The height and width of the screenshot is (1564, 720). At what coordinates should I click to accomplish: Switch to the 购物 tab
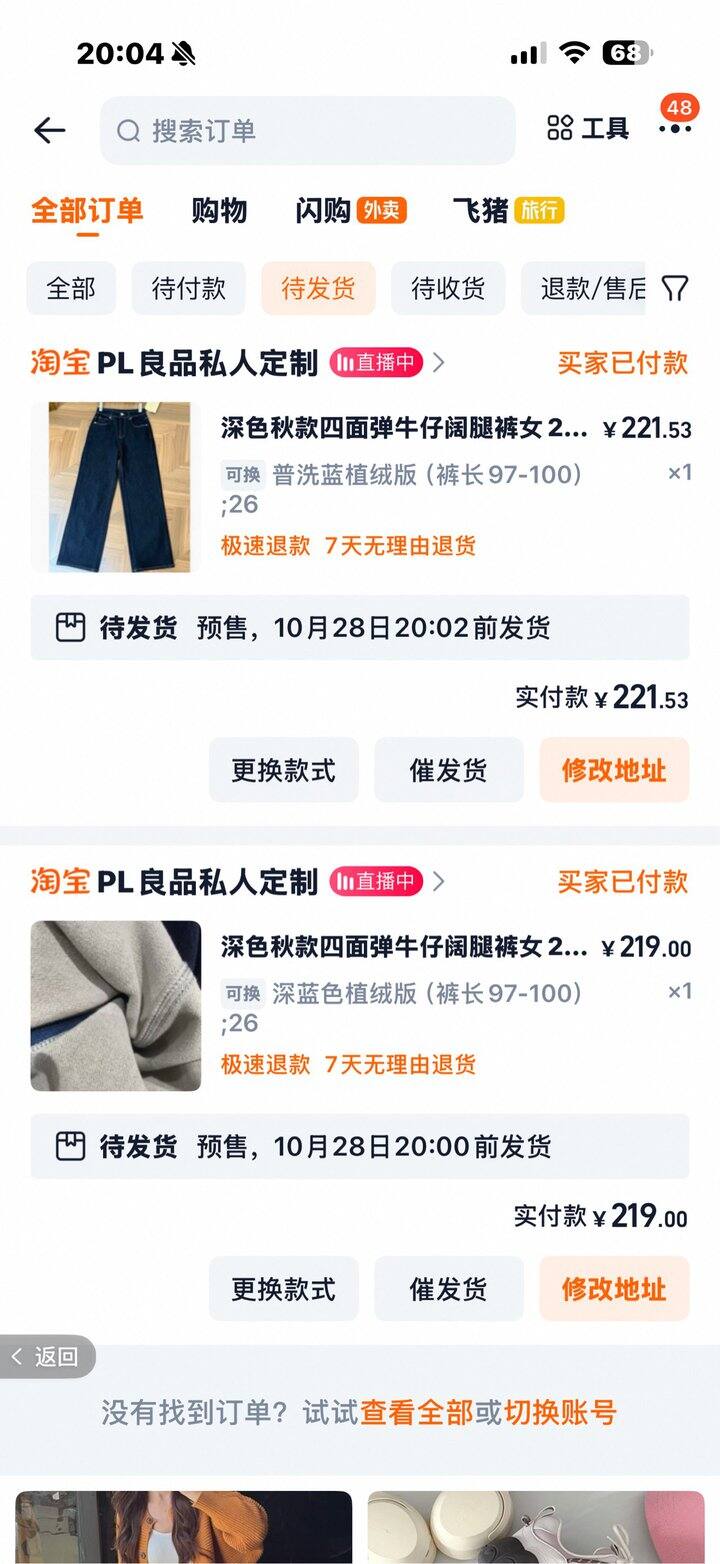click(219, 211)
